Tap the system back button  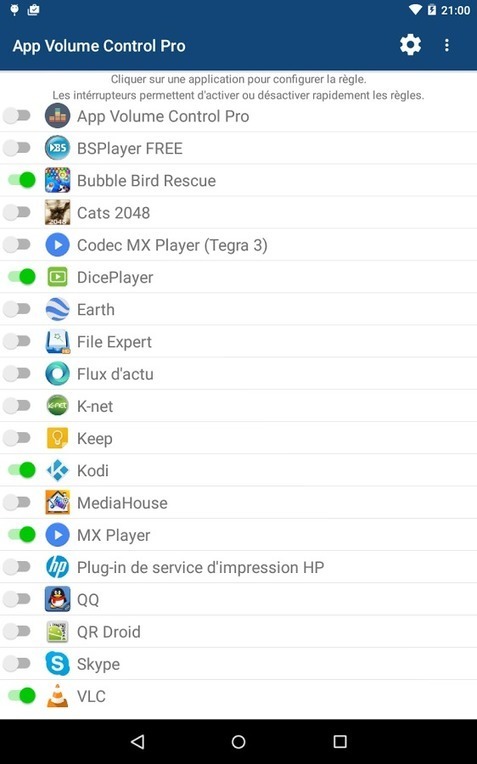137,742
